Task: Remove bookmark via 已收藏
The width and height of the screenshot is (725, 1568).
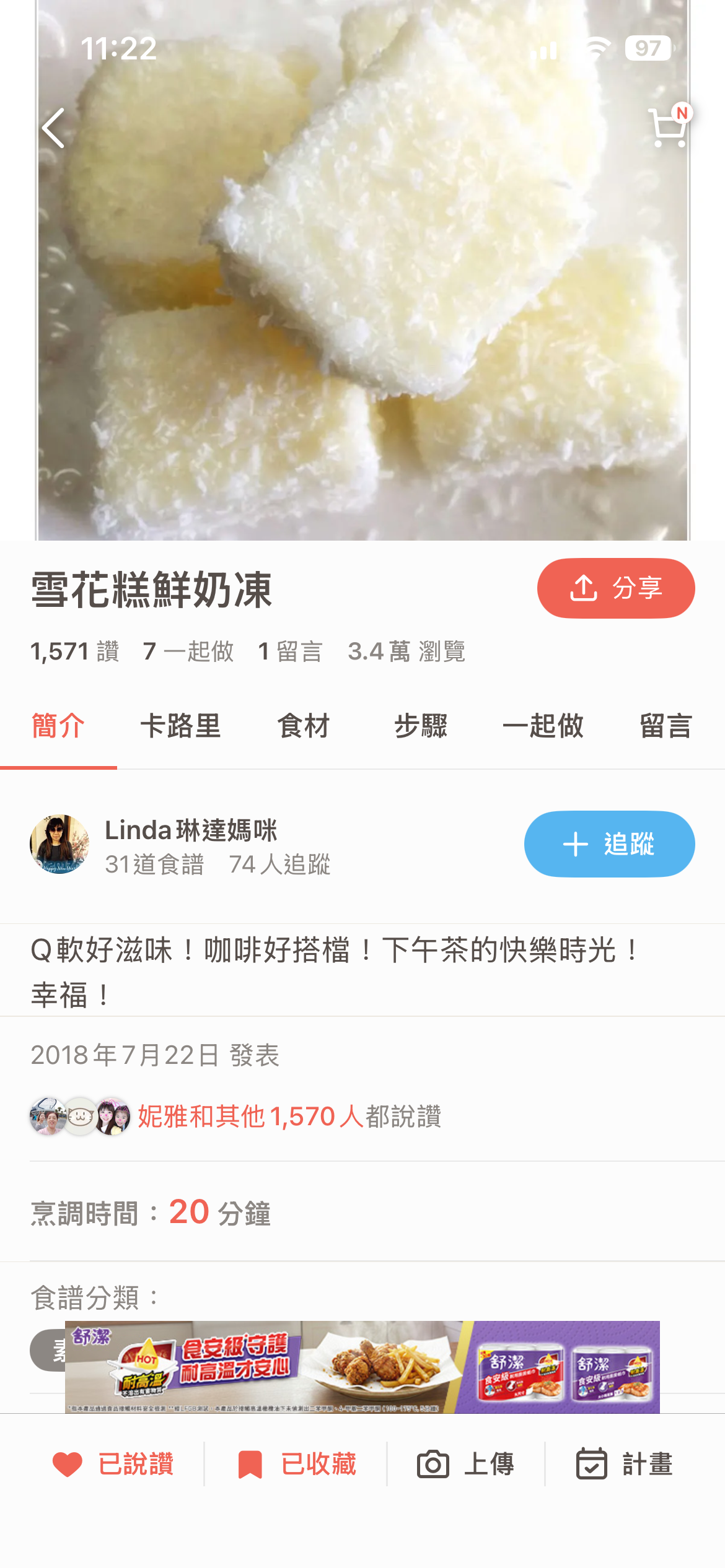Action: pyautogui.click(x=297, y=1465)
